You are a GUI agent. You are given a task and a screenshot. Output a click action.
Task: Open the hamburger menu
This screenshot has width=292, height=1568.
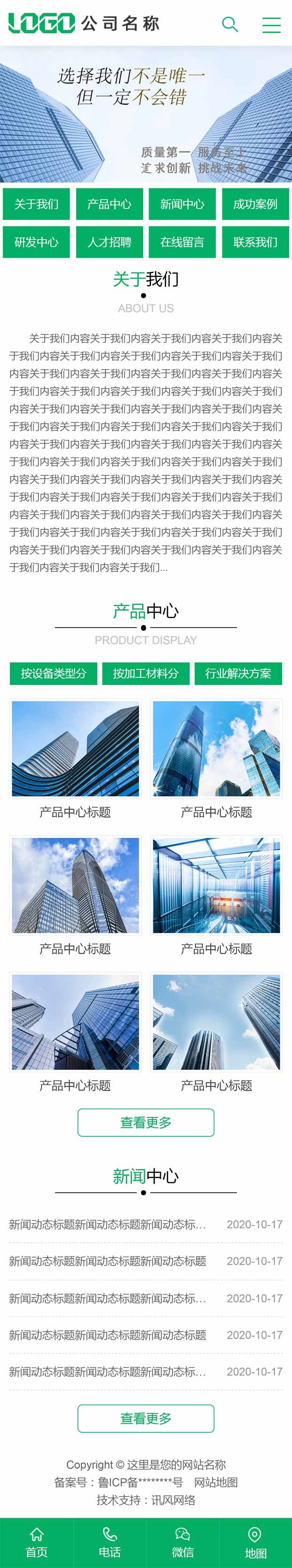[271, 24]
